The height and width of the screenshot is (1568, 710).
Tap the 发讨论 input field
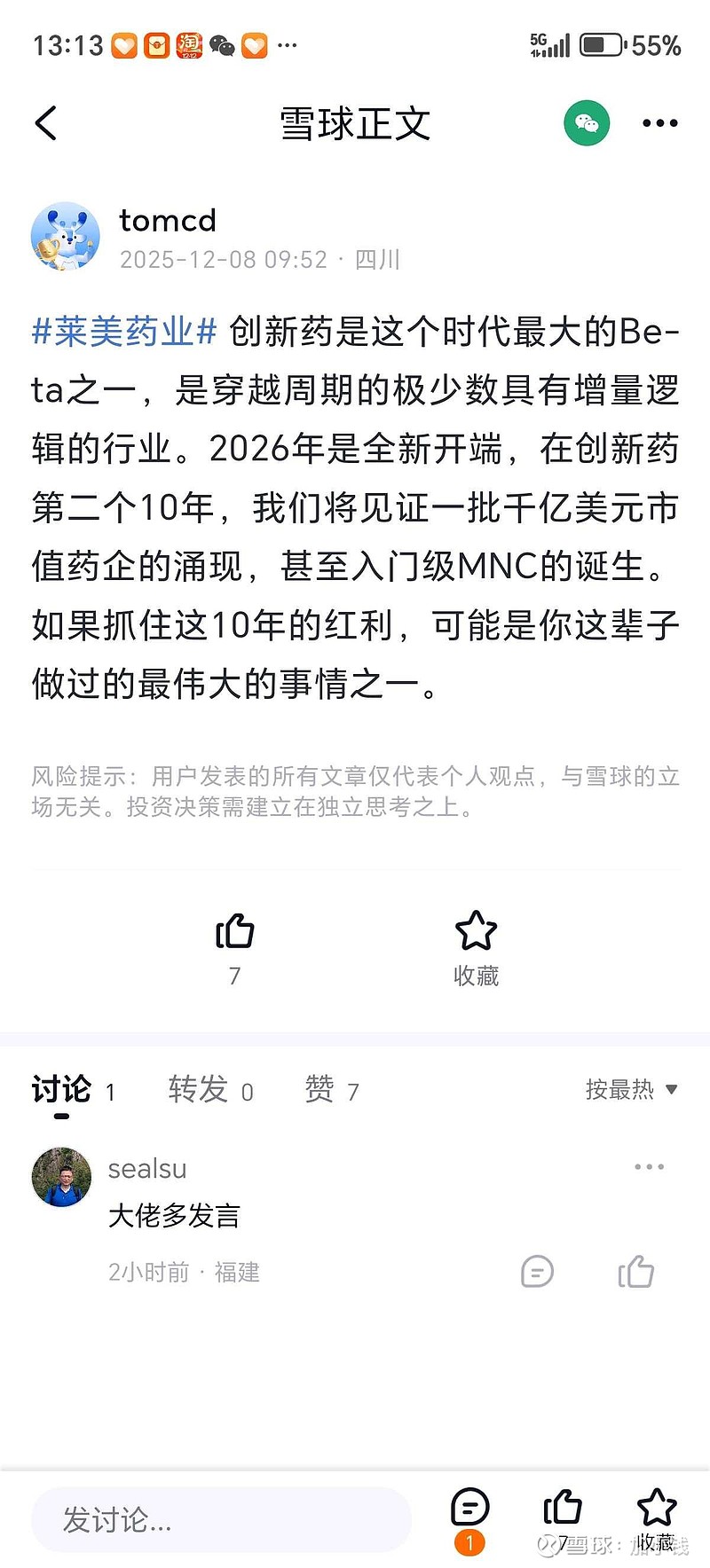(x=222, y=1519)
